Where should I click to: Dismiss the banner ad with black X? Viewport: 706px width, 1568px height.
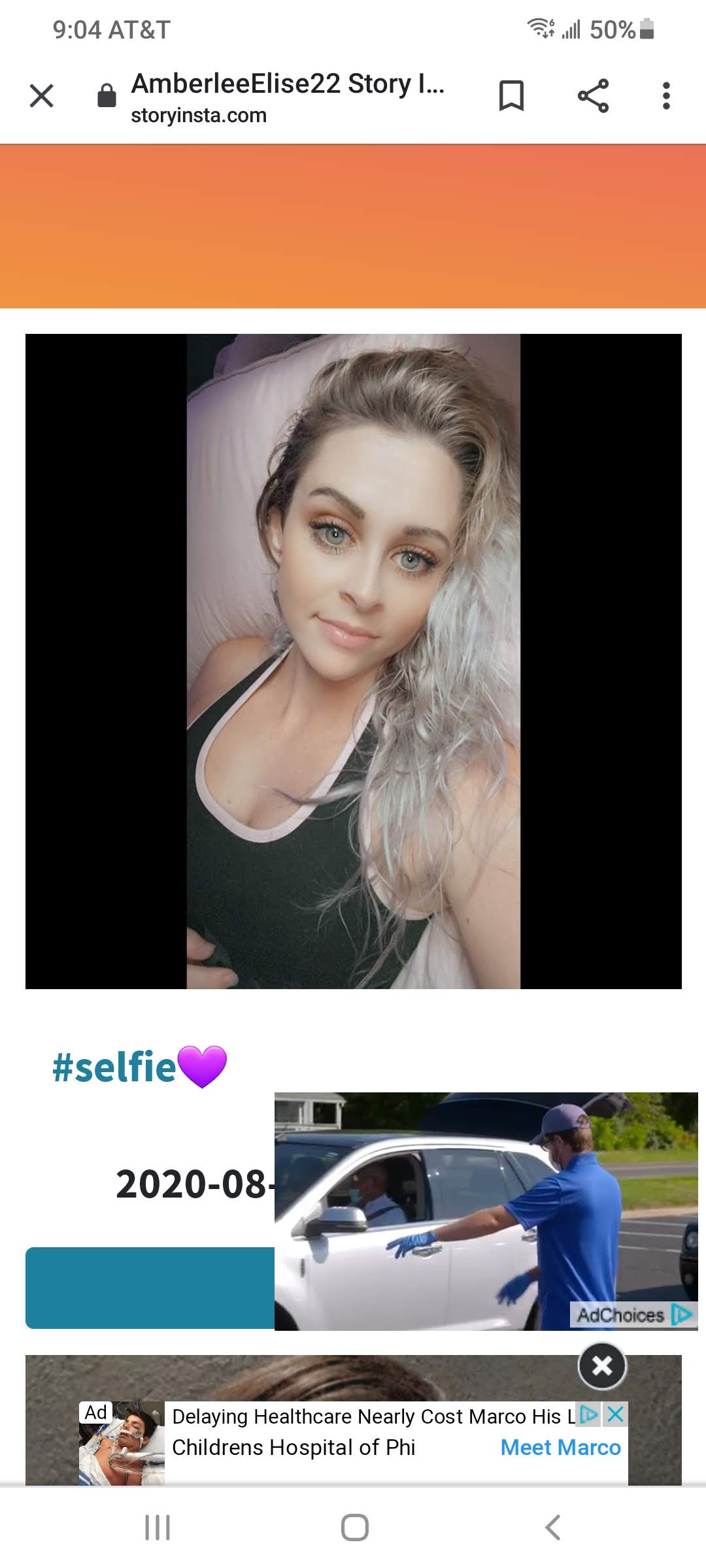[x=602, y=1365]
